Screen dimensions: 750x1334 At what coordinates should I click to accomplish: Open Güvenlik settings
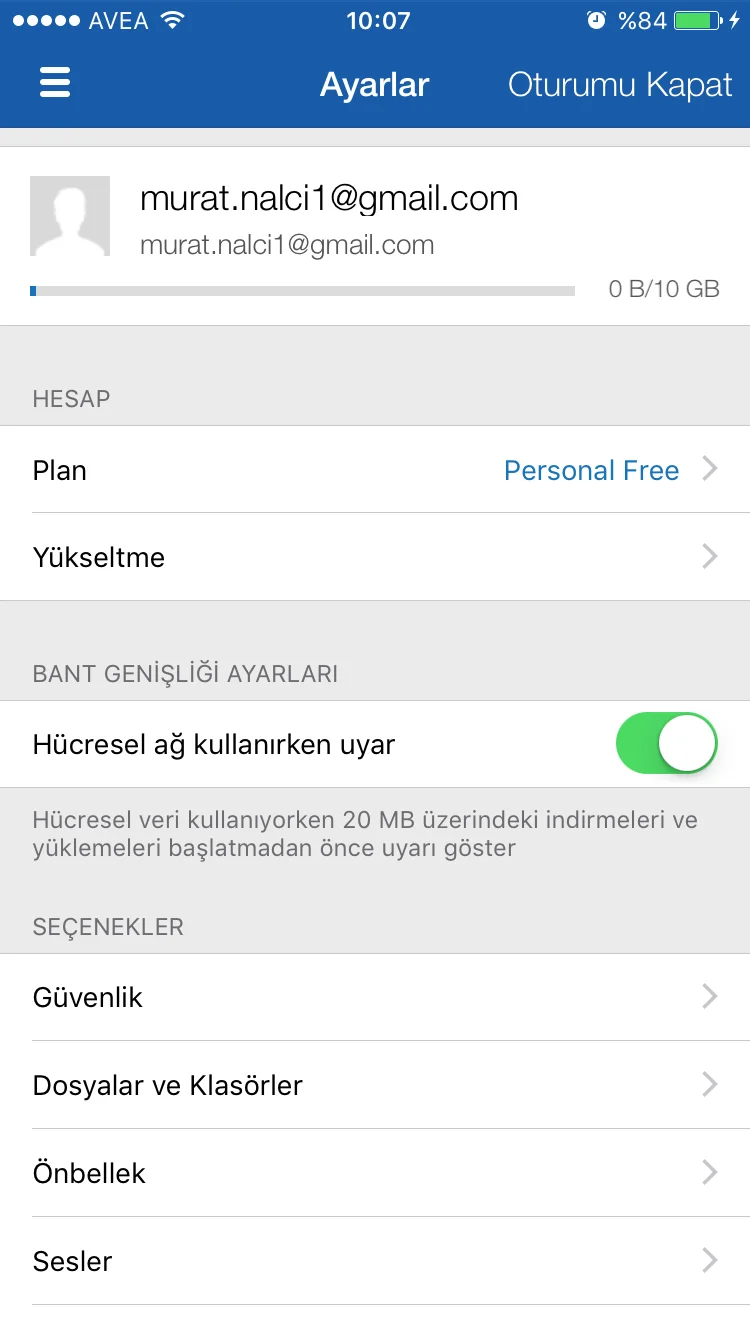point(375,997)
